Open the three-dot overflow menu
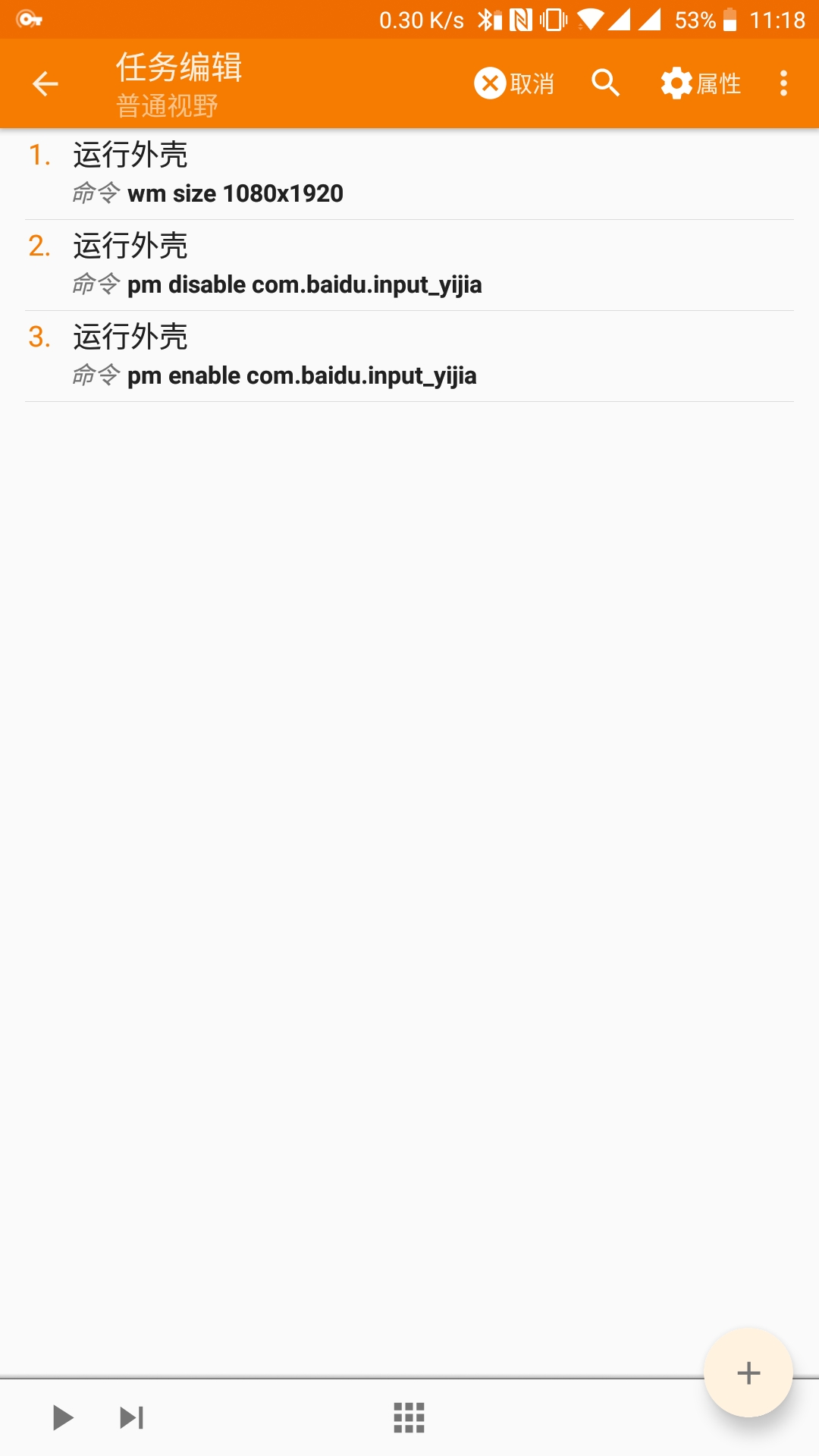Viewport: 819px width, 1456px height. click(783, 83)
